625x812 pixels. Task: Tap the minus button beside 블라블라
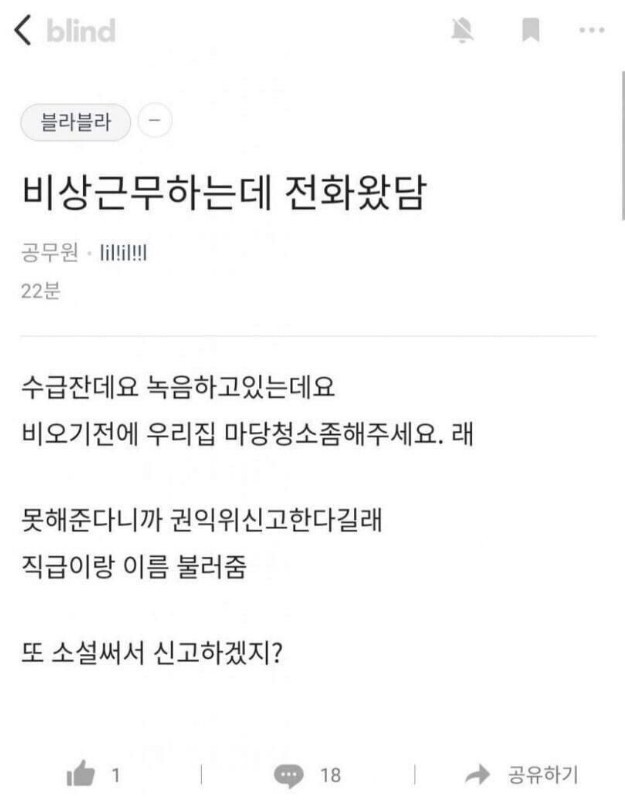click(153, 123)
